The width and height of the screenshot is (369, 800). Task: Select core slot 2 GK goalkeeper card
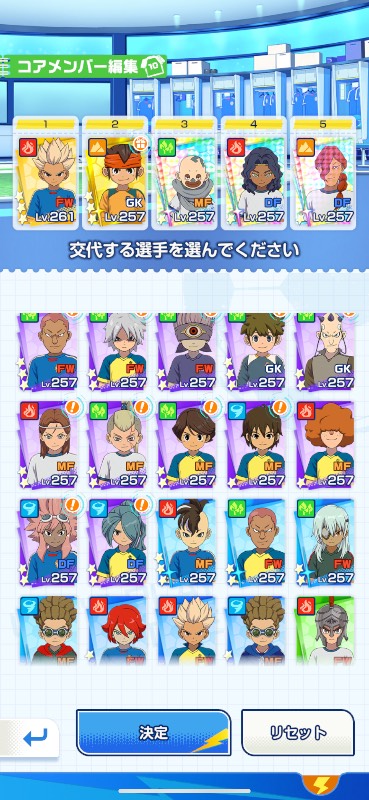[115, 173]
